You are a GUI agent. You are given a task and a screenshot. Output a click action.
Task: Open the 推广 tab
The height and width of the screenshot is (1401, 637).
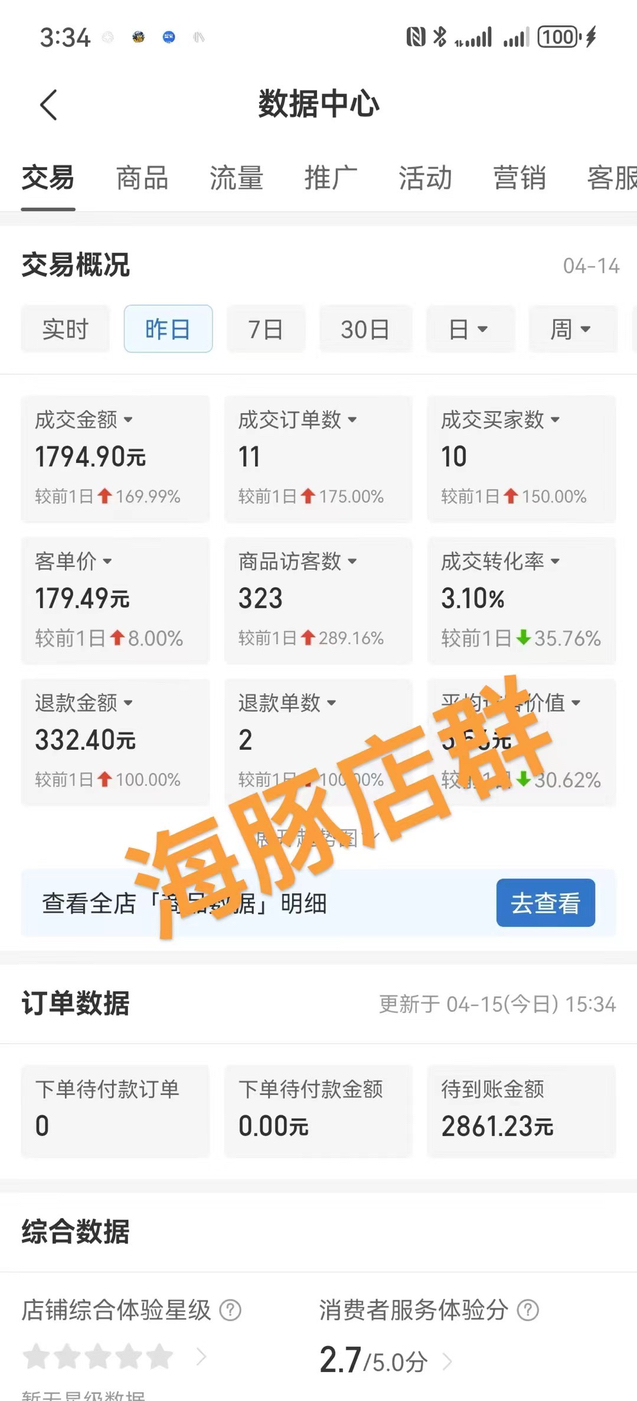pyautogui.click(x=330, y=178)
